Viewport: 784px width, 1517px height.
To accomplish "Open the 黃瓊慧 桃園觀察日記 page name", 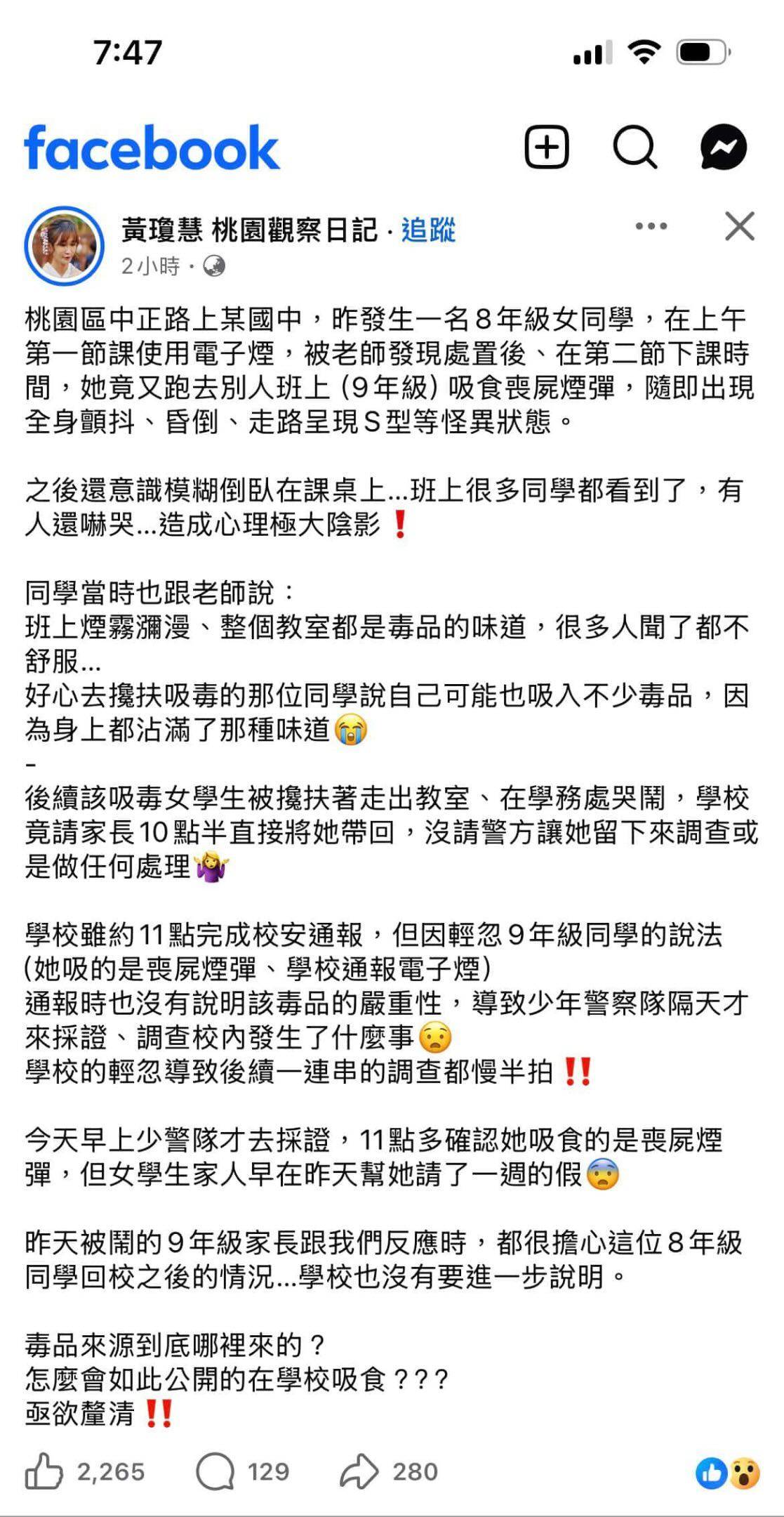I will pos(249,230).
